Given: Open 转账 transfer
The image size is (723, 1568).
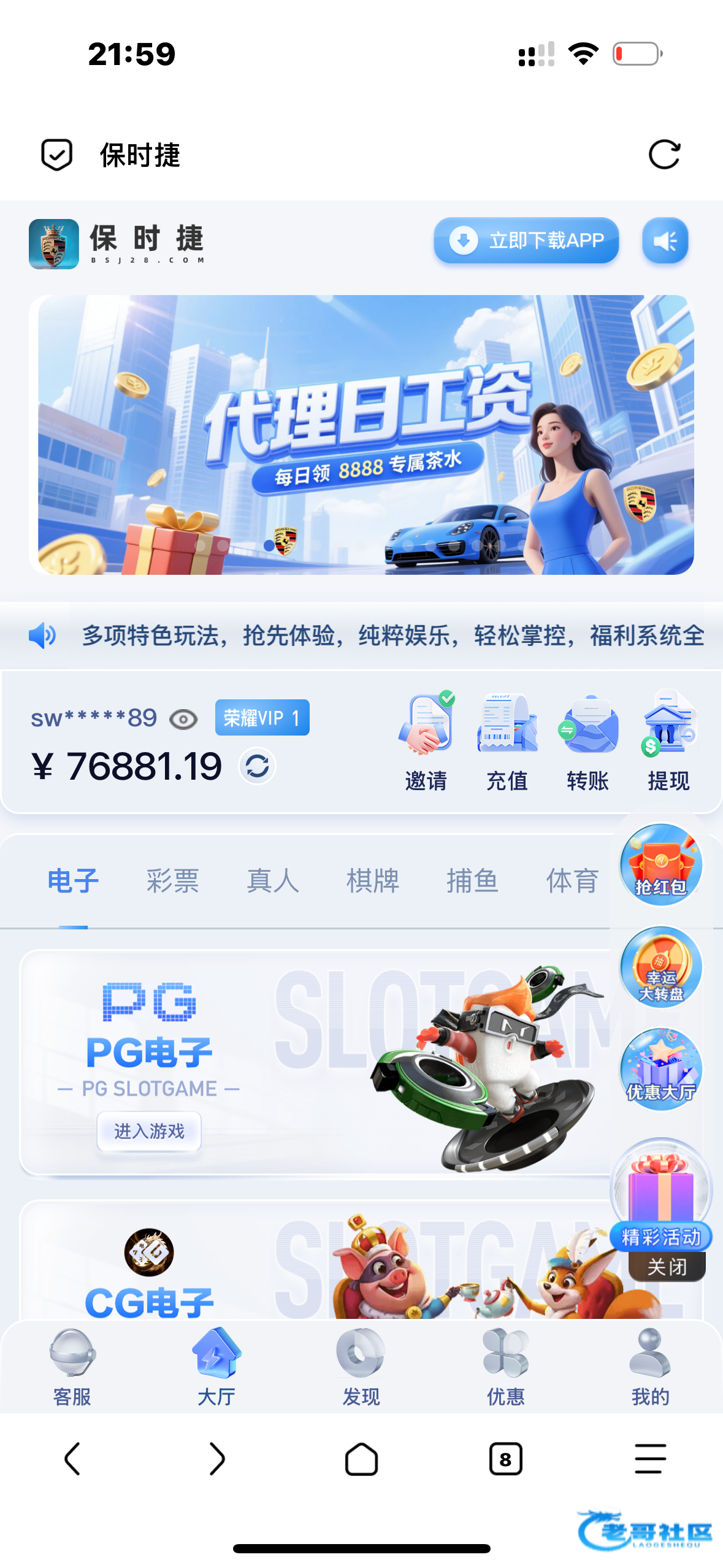Looking at the screenshot, I should 587,741.
